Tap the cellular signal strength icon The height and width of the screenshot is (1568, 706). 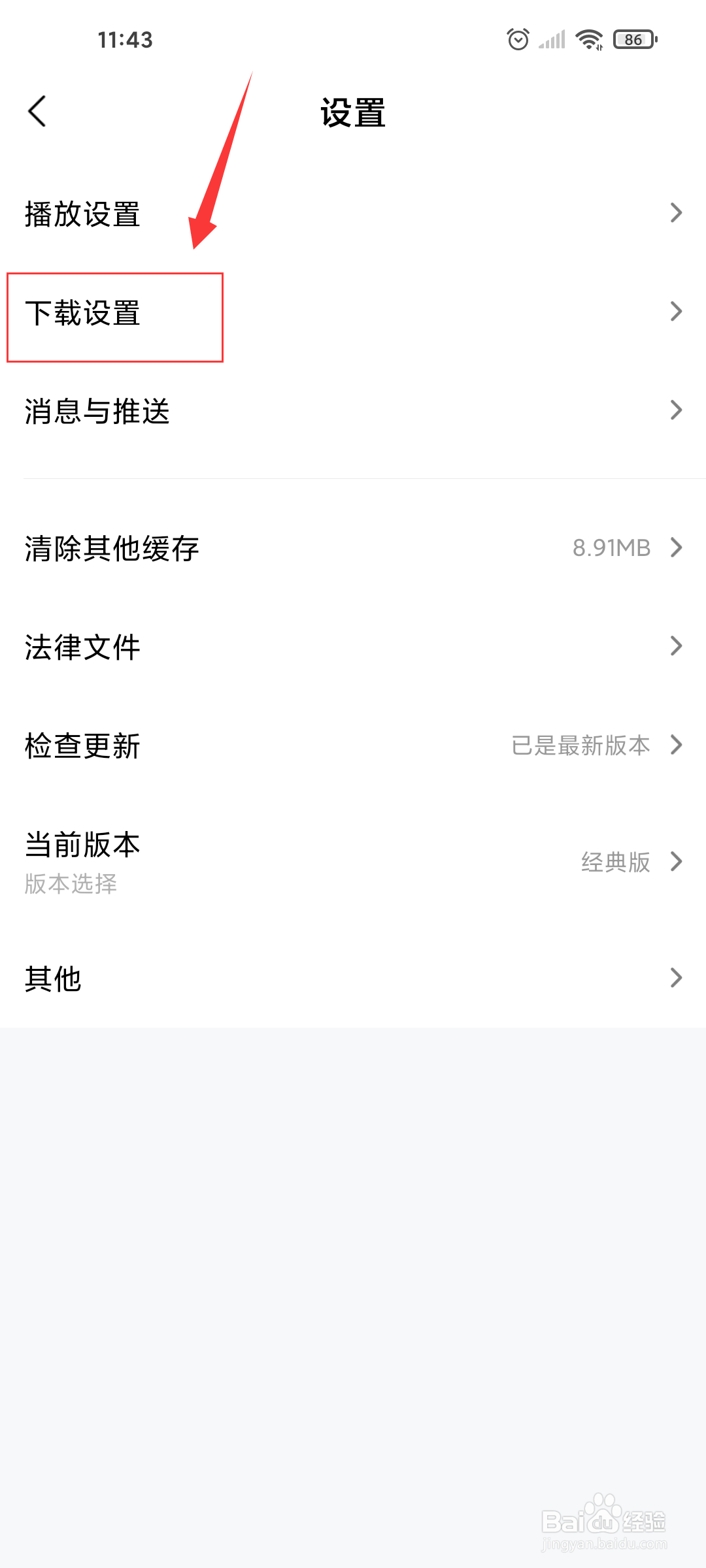tap(551, 41)
